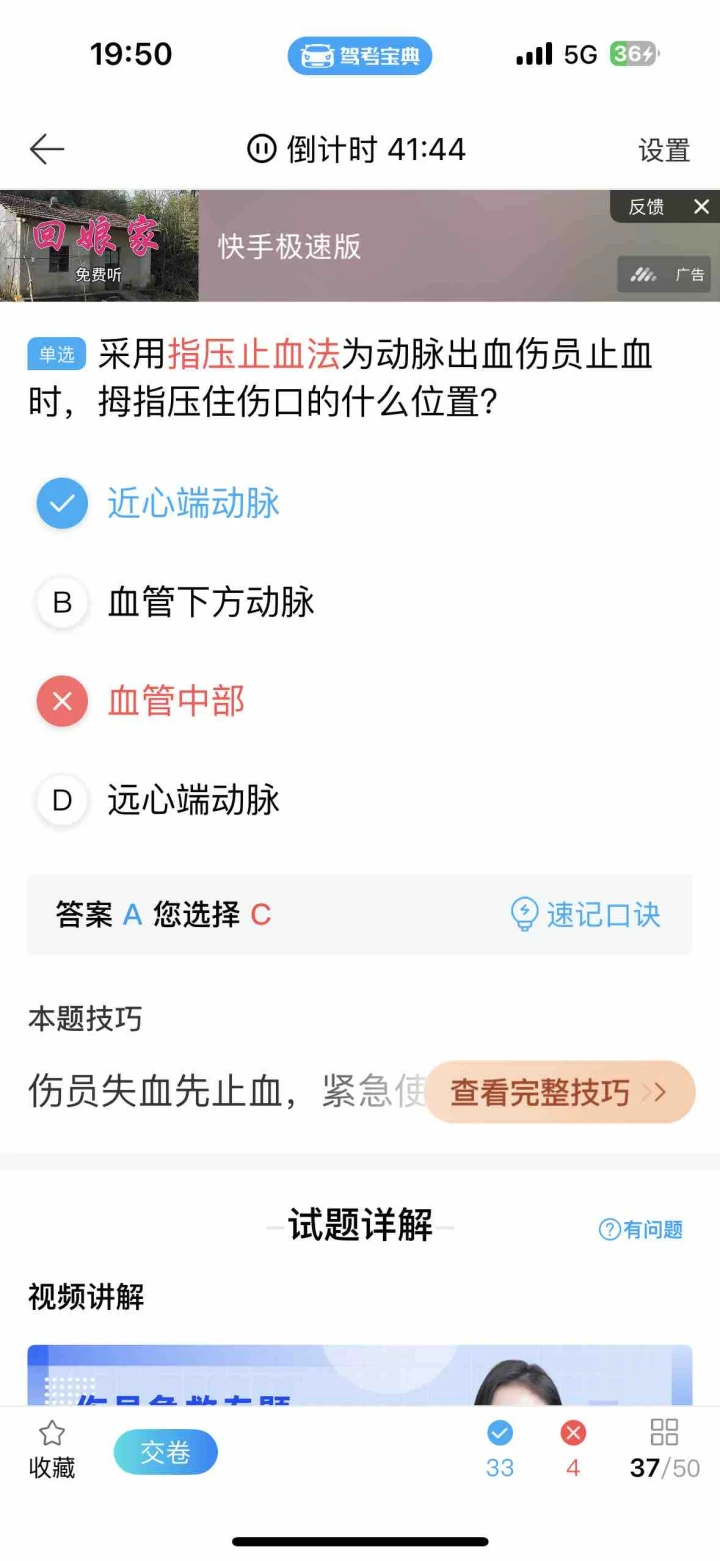Go back using the top-left arrow
This screenshot has height=1561, width=720.
point(46,150)
